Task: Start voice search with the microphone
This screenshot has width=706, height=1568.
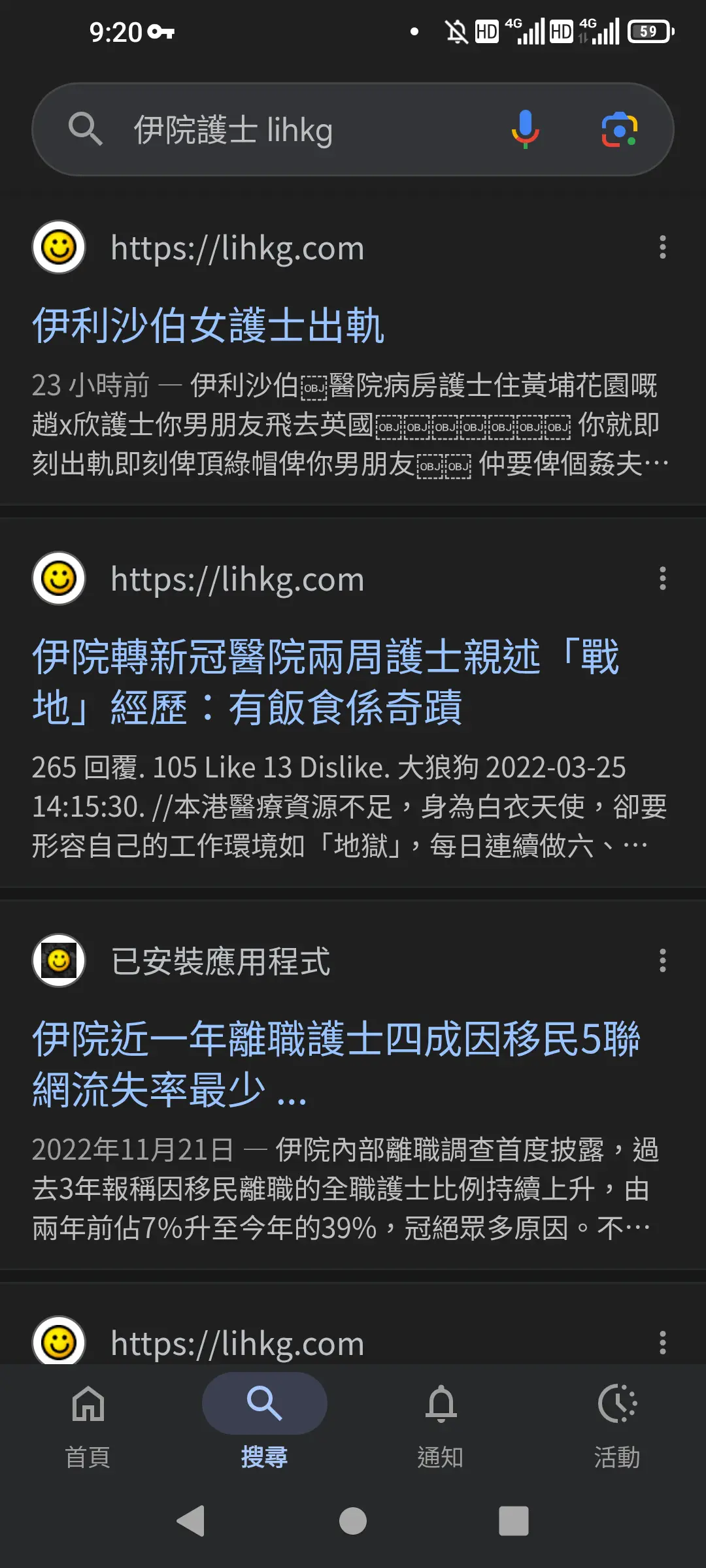Action: (526, 129)
